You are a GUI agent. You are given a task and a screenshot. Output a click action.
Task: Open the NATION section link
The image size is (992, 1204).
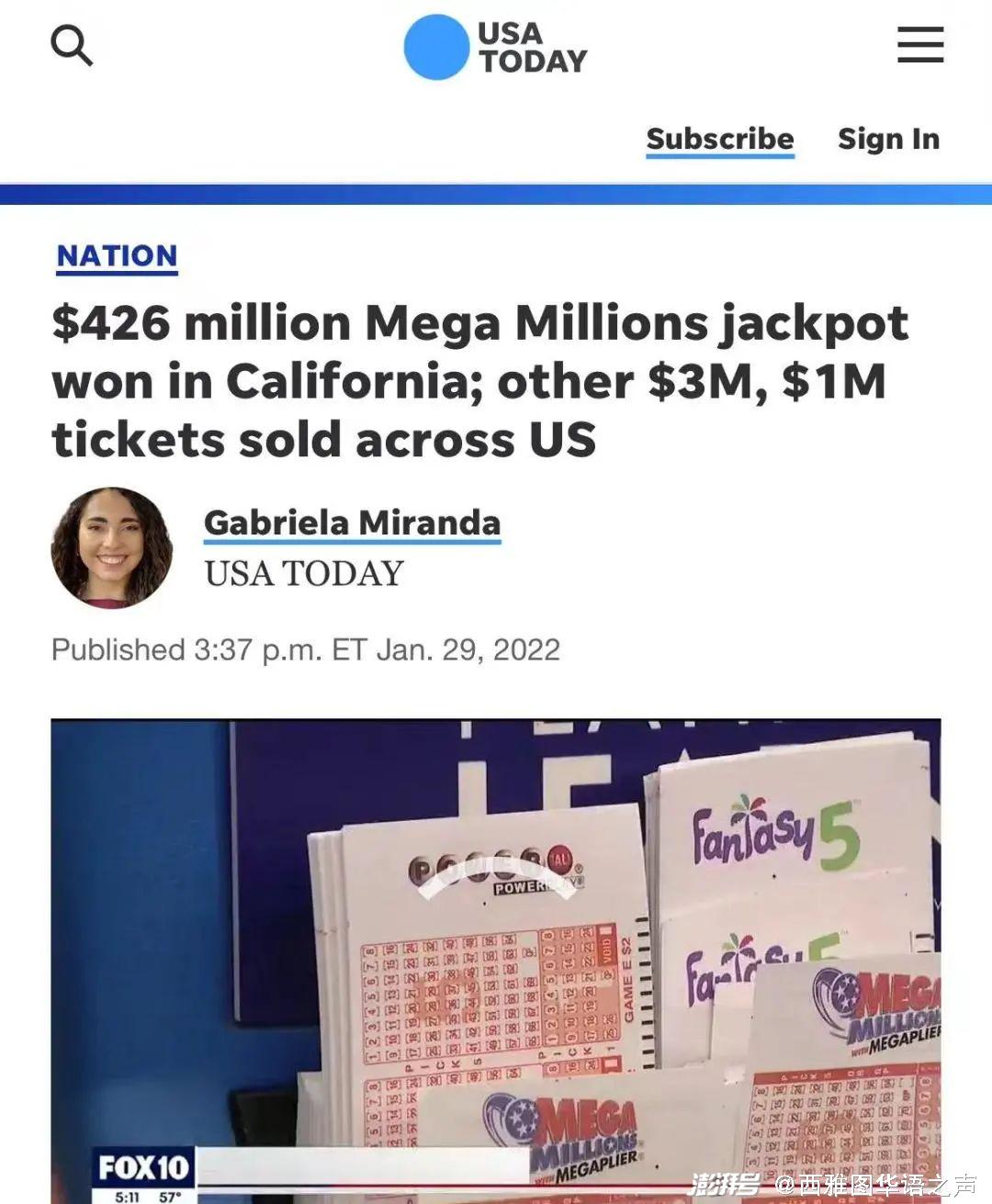point(117,256)
